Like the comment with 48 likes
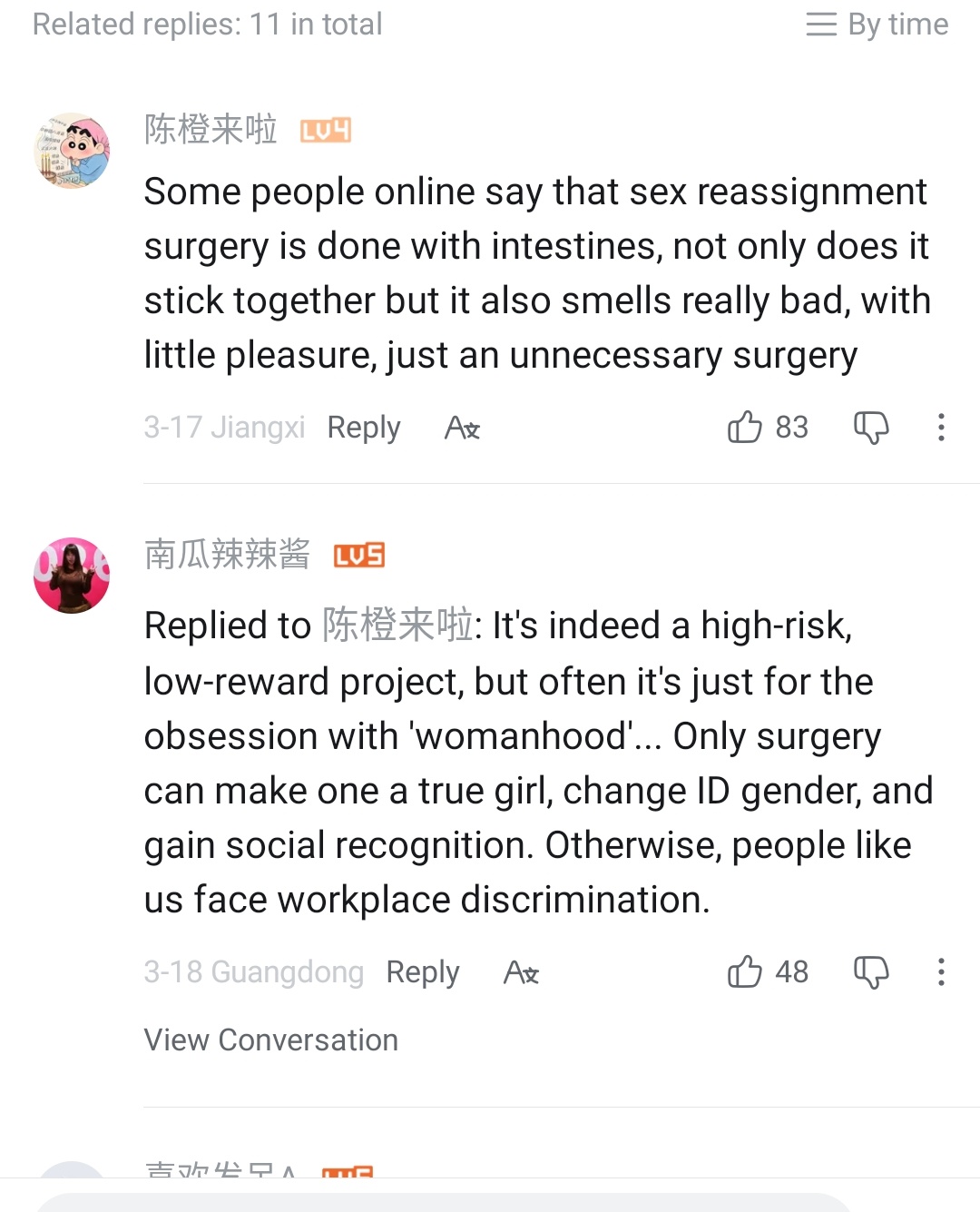The height and width of the screenshot is (1212, 980). [x=745, y=972]
